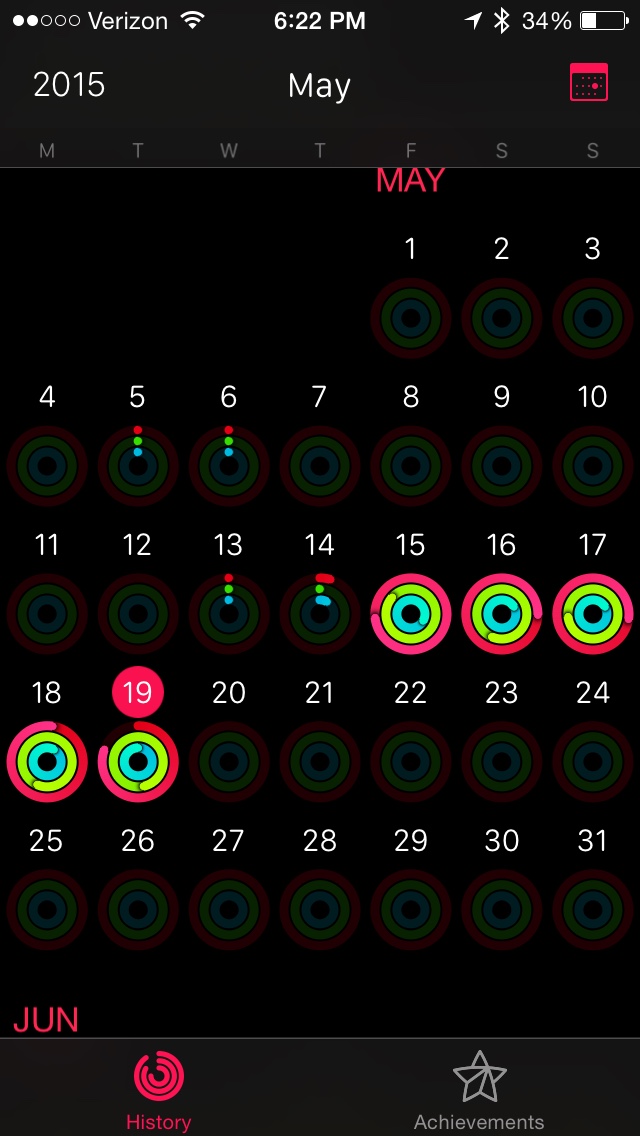Screen dimensions: 640x1136
Task: Open May 6 activity history
Action: 228,466
